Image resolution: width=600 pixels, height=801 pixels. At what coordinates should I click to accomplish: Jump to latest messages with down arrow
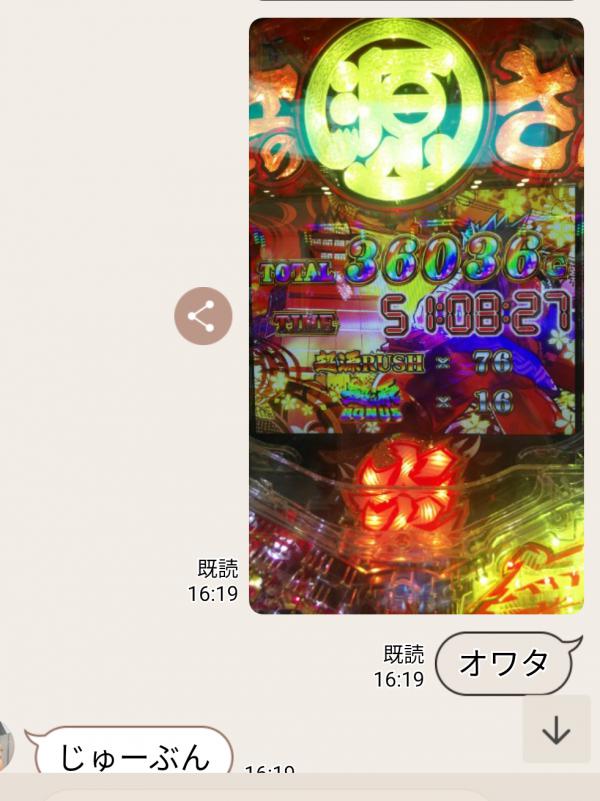556,730
